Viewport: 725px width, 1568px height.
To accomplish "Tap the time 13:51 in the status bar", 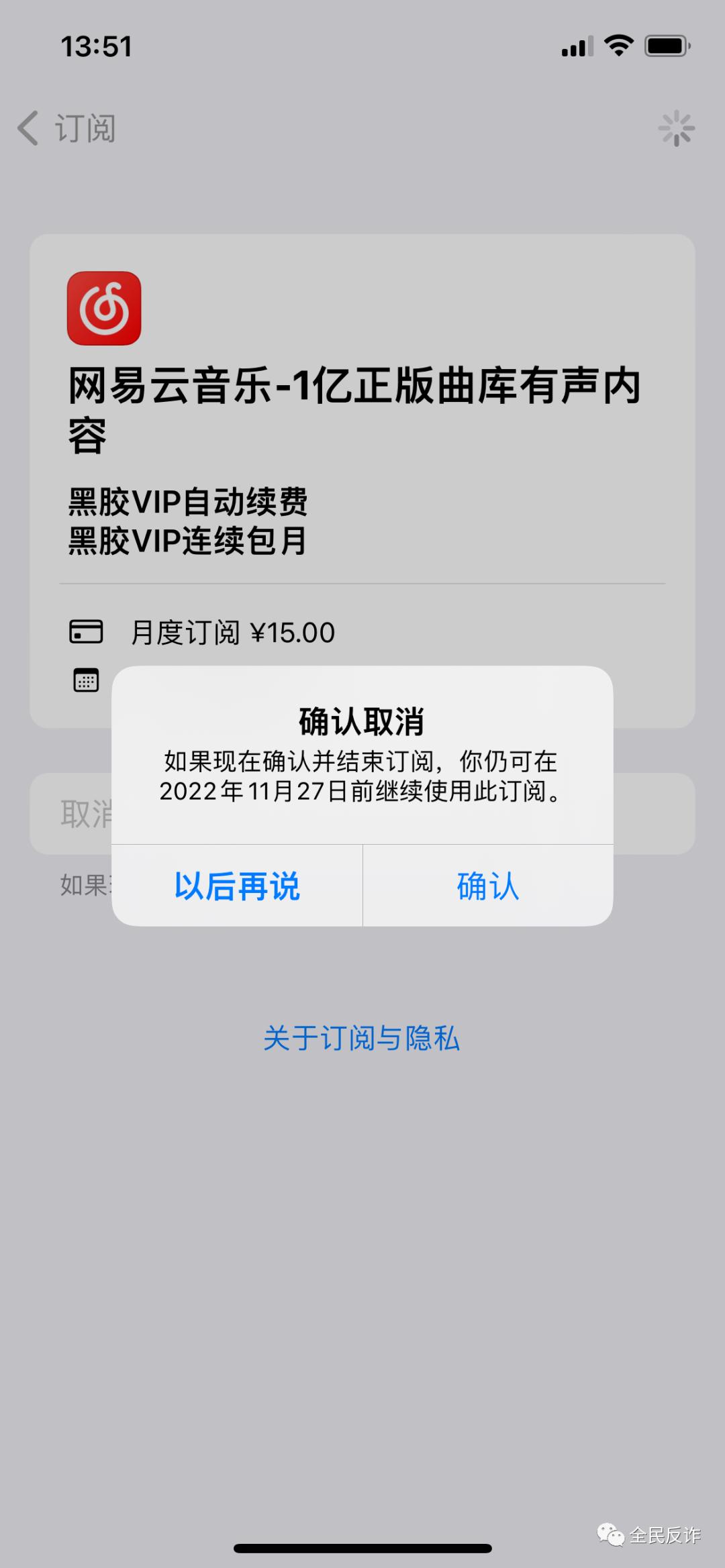I will (96, 46).
